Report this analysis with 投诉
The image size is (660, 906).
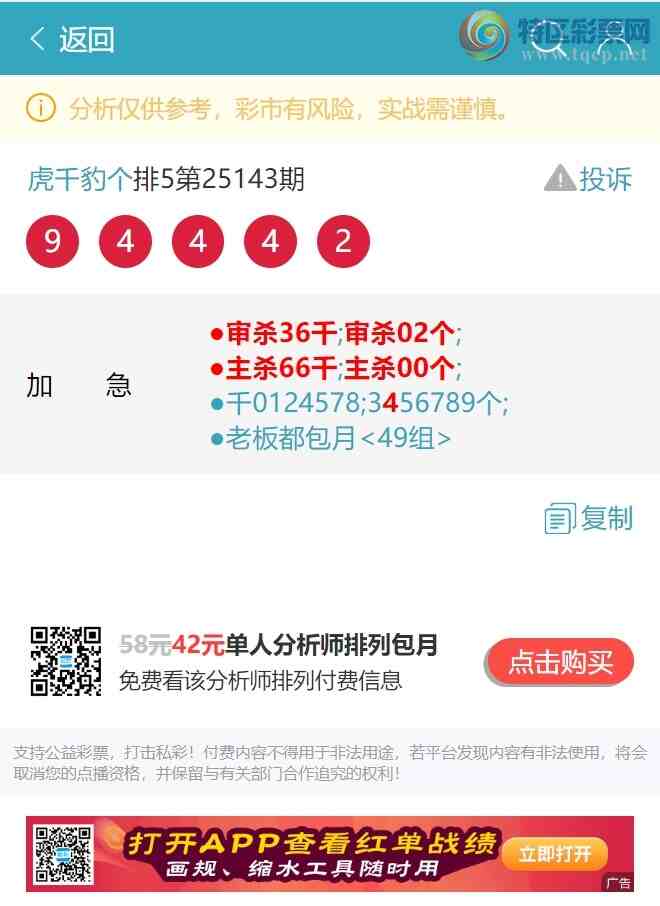point(589,179)
